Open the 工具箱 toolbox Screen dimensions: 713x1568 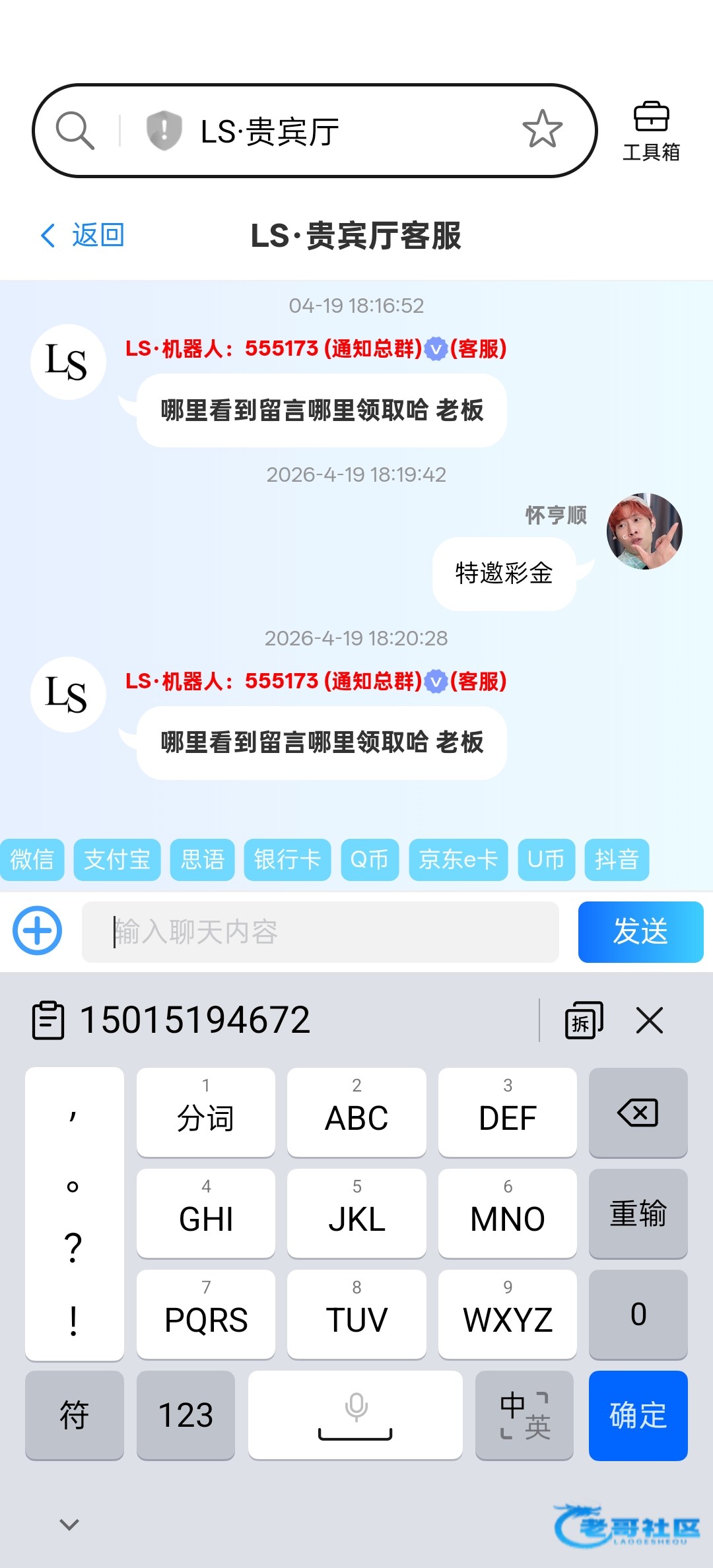[651, 131]
